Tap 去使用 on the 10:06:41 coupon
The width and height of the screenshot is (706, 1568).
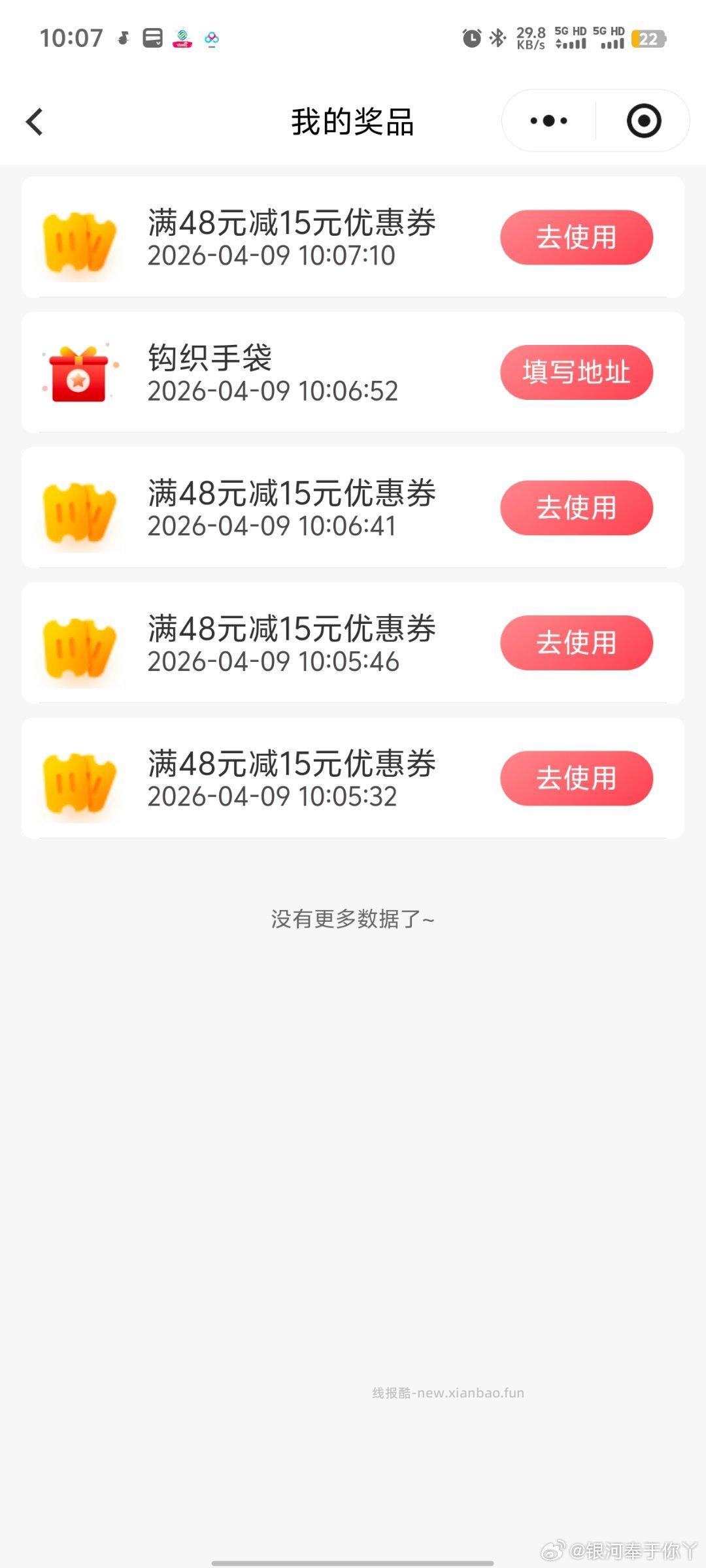(x=577, y=508)
